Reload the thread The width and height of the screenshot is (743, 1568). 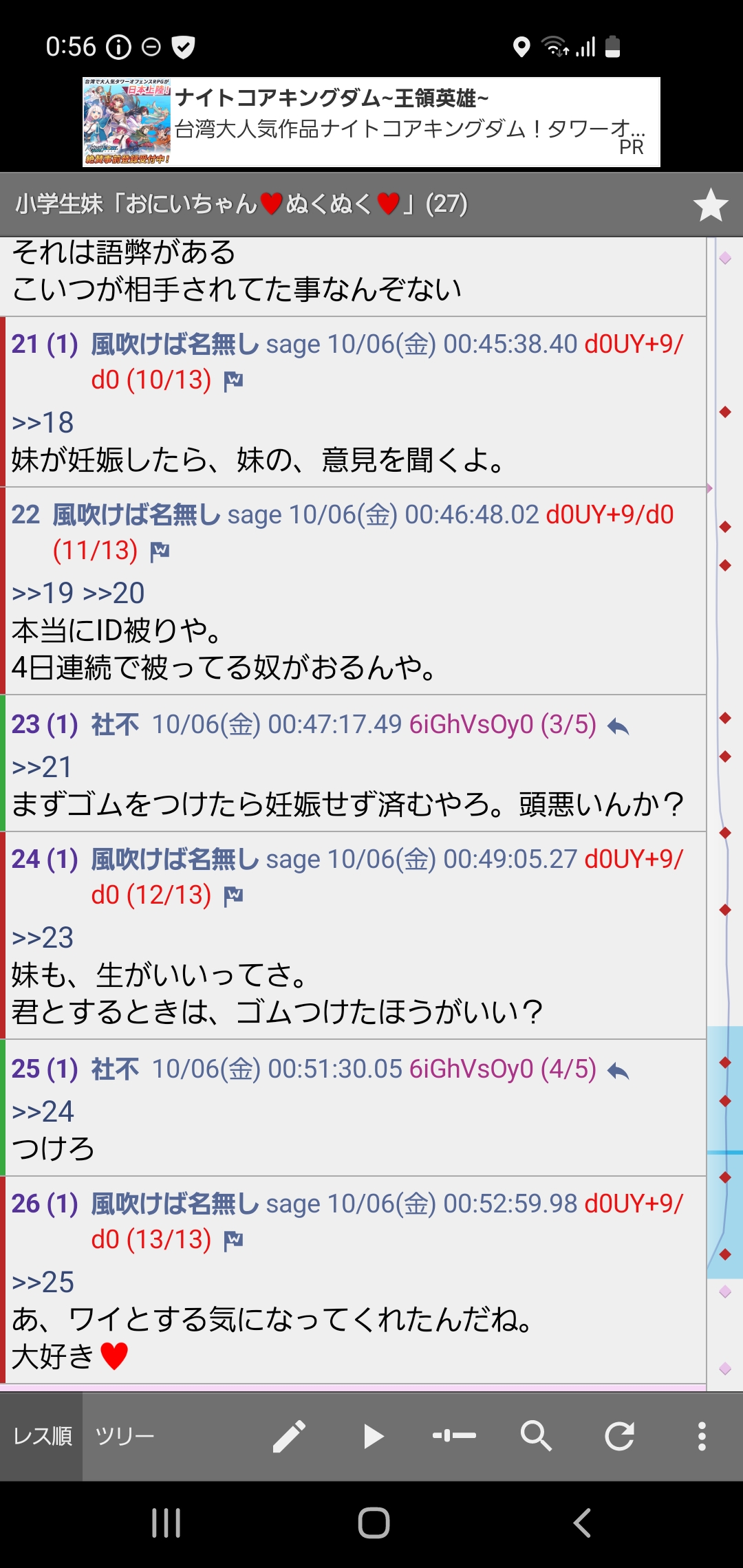[619, 1437]
